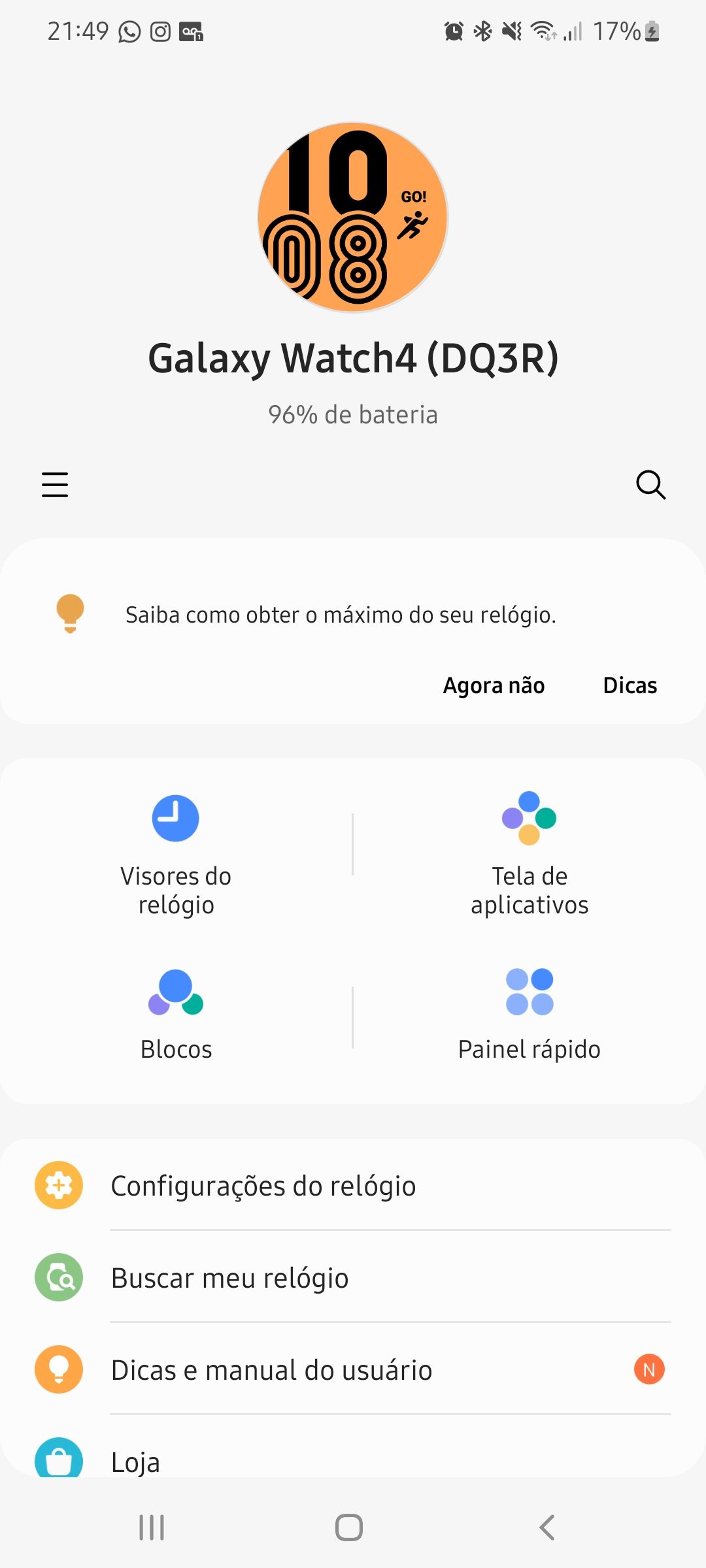This screenshot has width=706, height=1568.
Task: Open the search function
Action: point(650,485)
